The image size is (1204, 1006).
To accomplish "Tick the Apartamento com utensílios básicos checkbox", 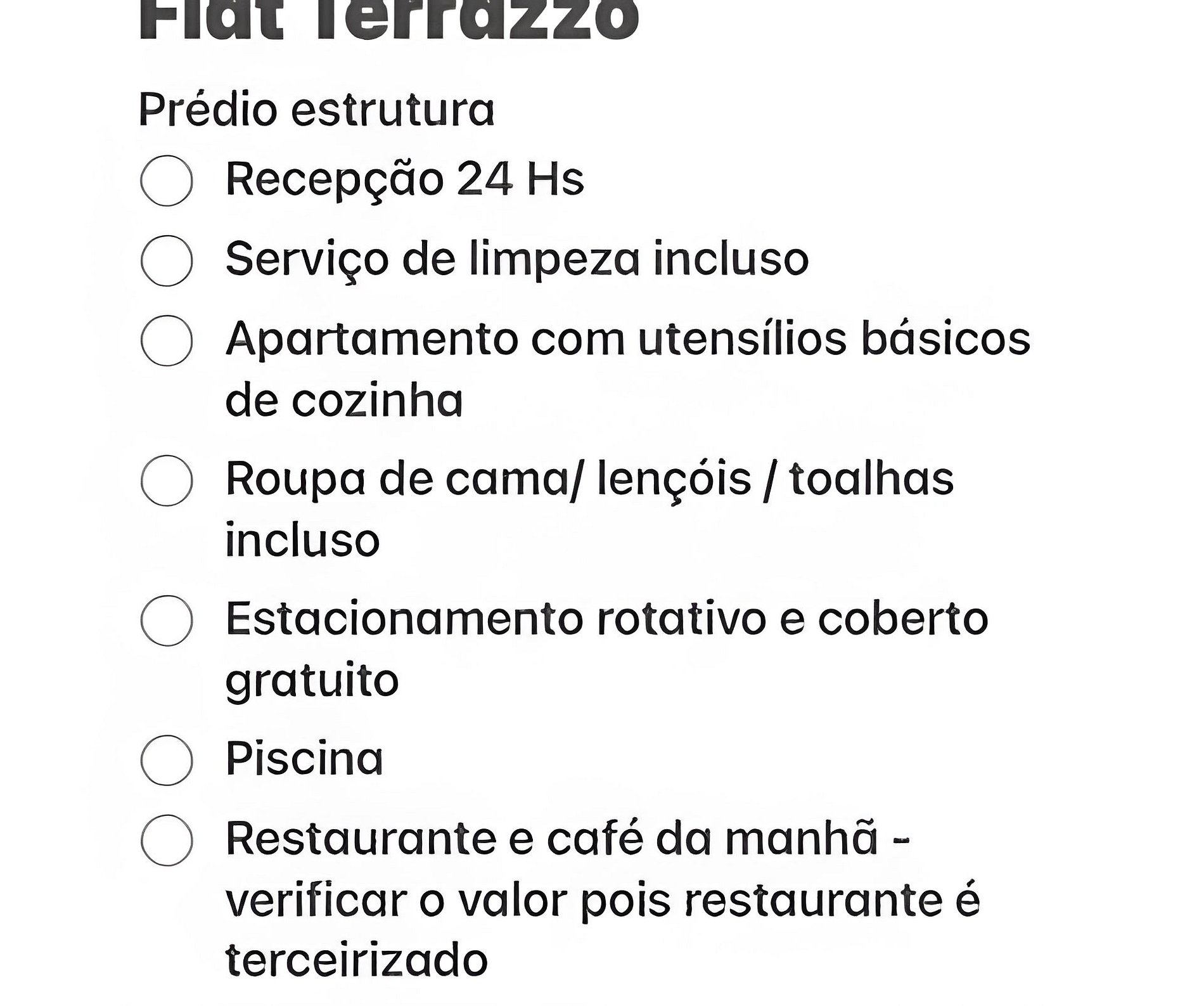I will coord(167,340).
